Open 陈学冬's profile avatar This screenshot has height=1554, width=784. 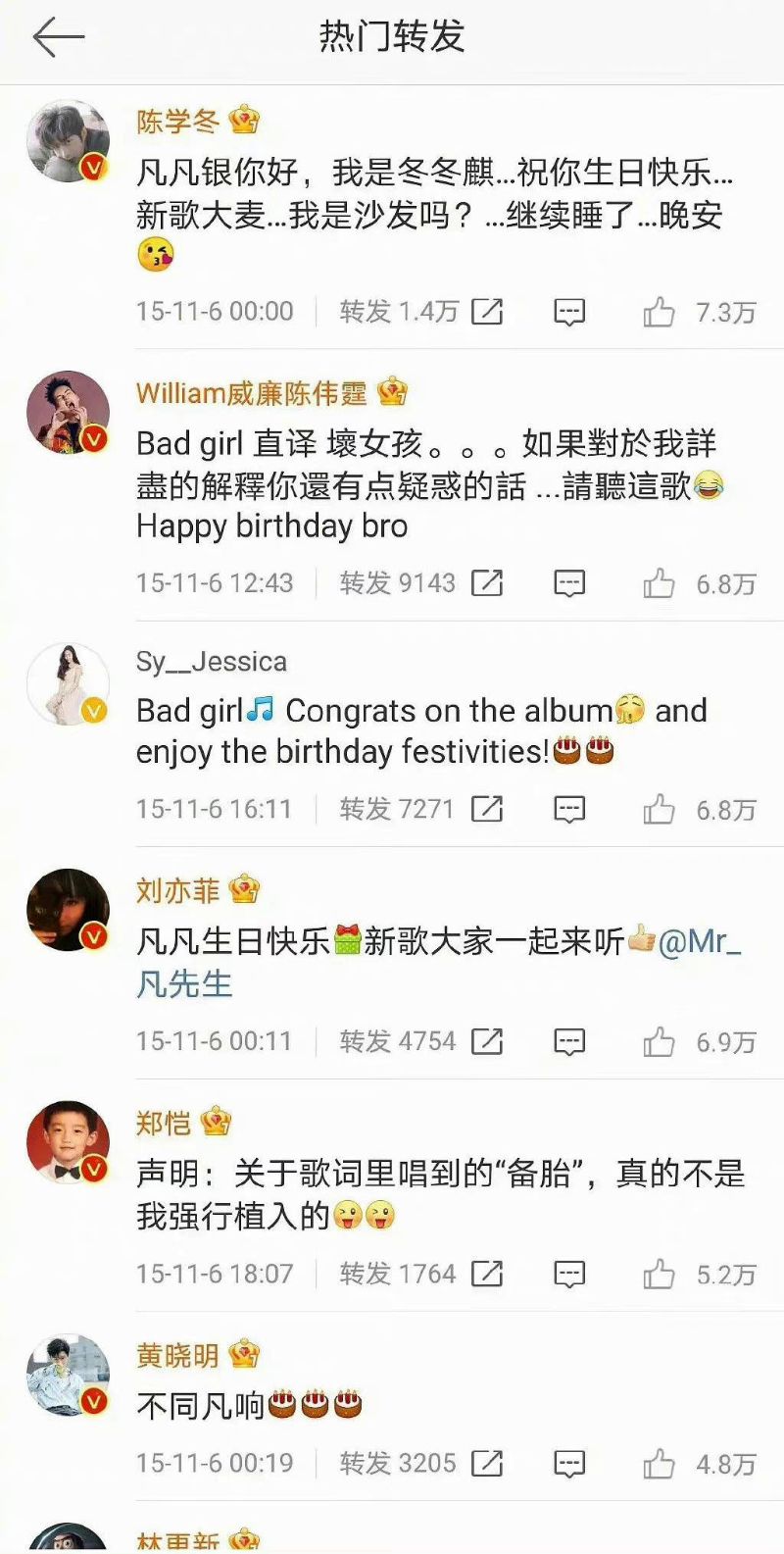click(68, 141)
